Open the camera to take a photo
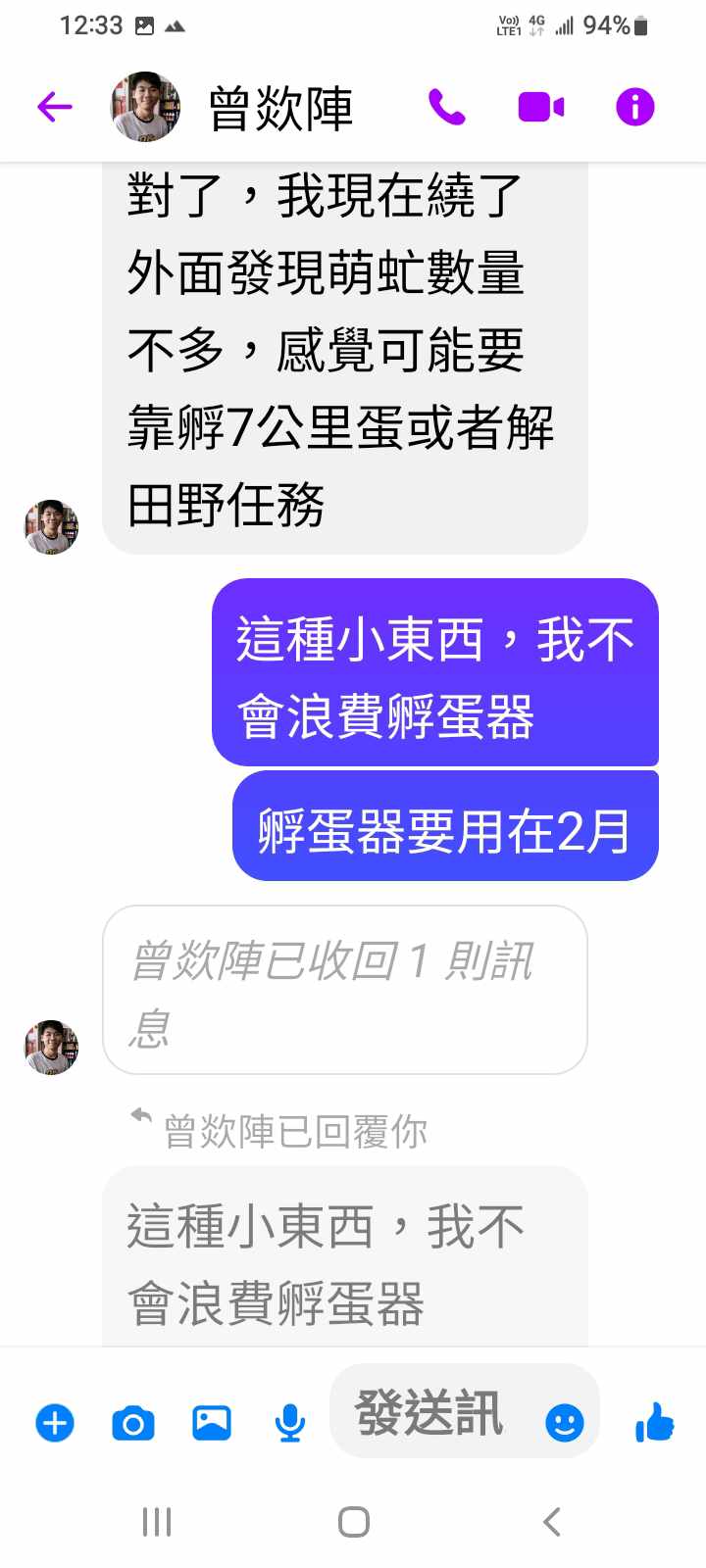 coord(133,1422)
